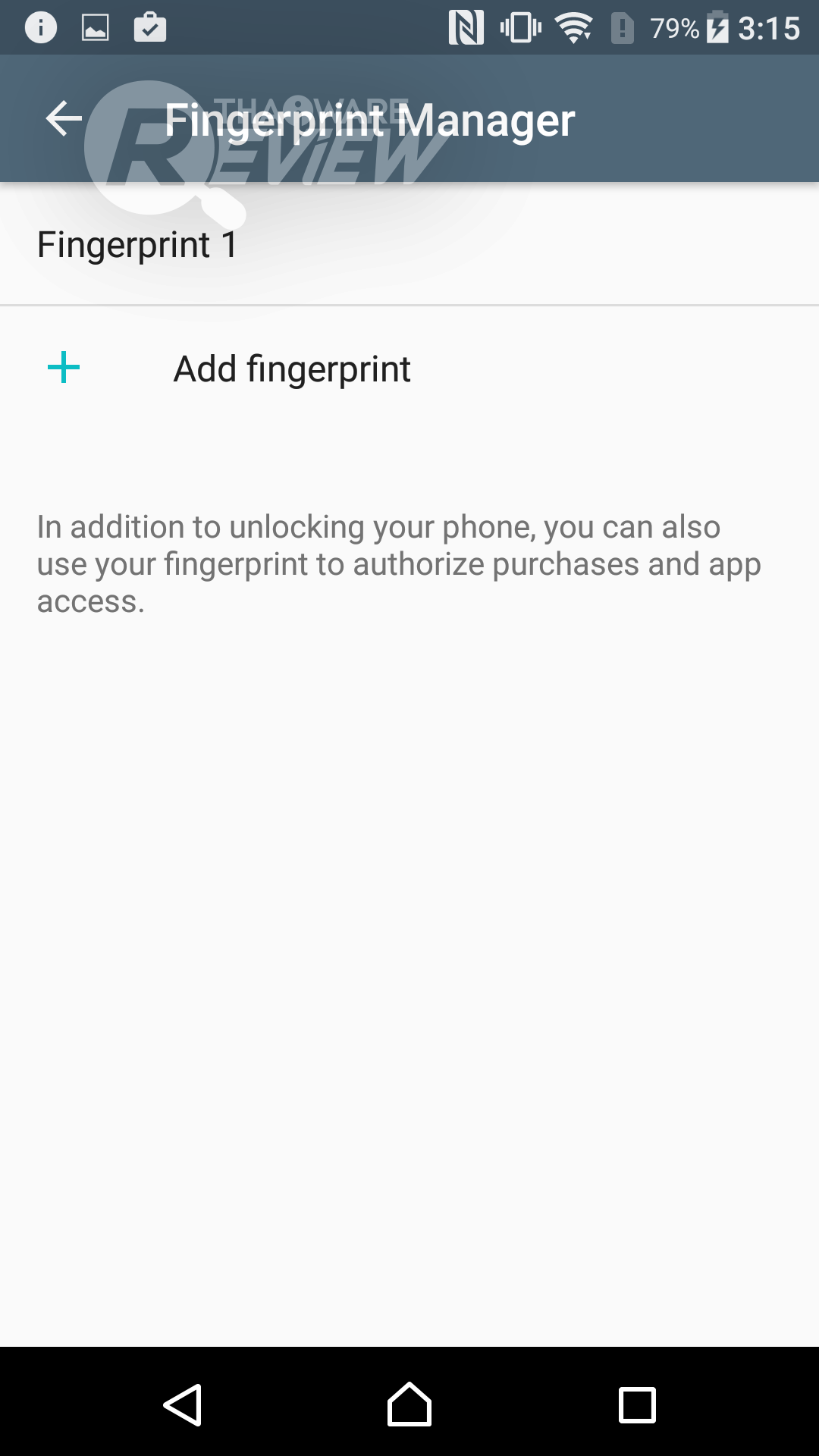Image resolution: width=819 pixels, height=1456 pixels.
Task: Add a new fingerprint
Action: [292, 369]
